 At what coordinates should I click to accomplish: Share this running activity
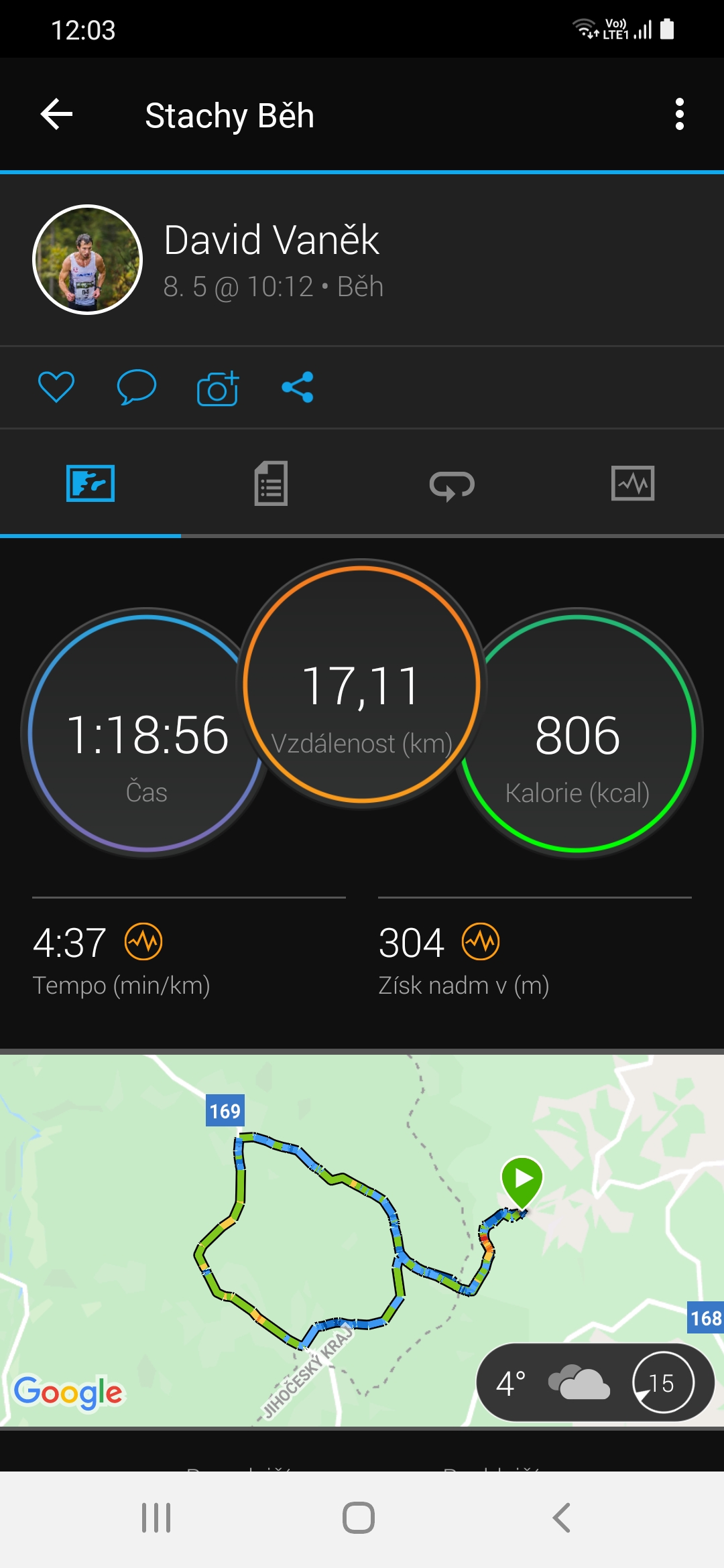[298, 387]
